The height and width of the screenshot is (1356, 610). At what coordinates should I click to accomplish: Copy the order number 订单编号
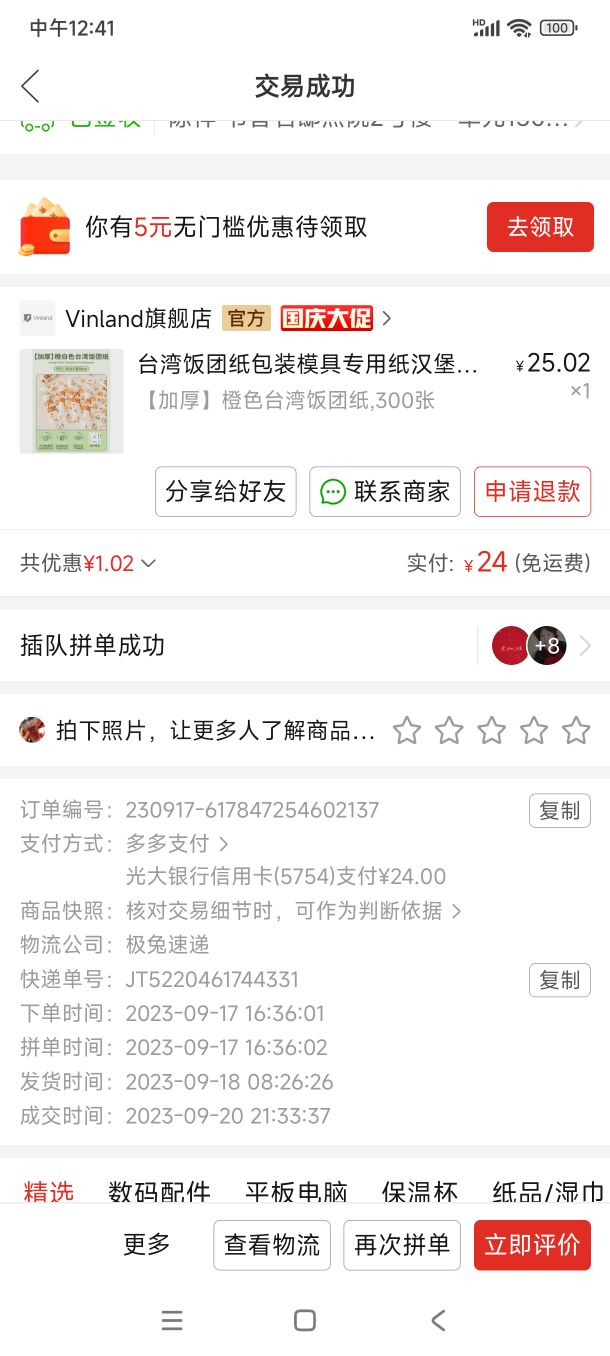559,811
